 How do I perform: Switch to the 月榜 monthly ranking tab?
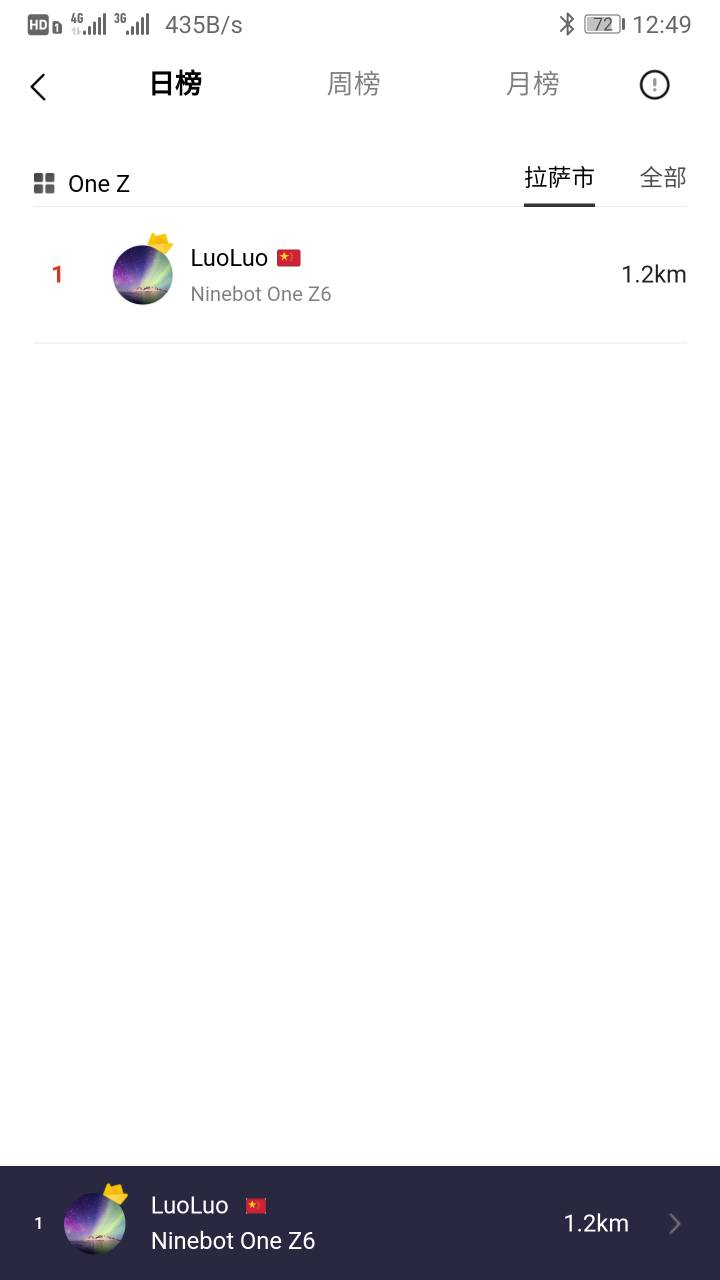point(532,84)
